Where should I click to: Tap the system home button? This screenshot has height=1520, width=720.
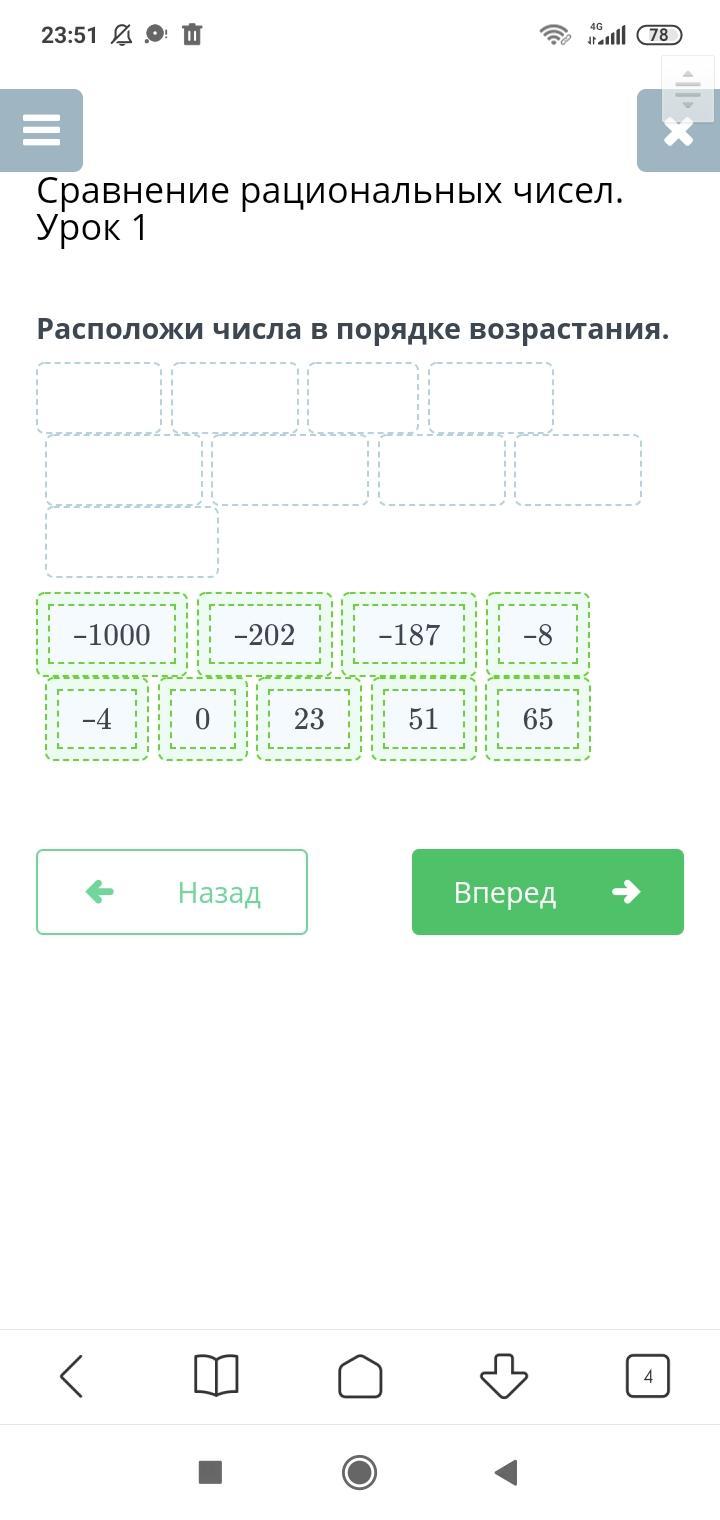click(x=359, y=1472)
